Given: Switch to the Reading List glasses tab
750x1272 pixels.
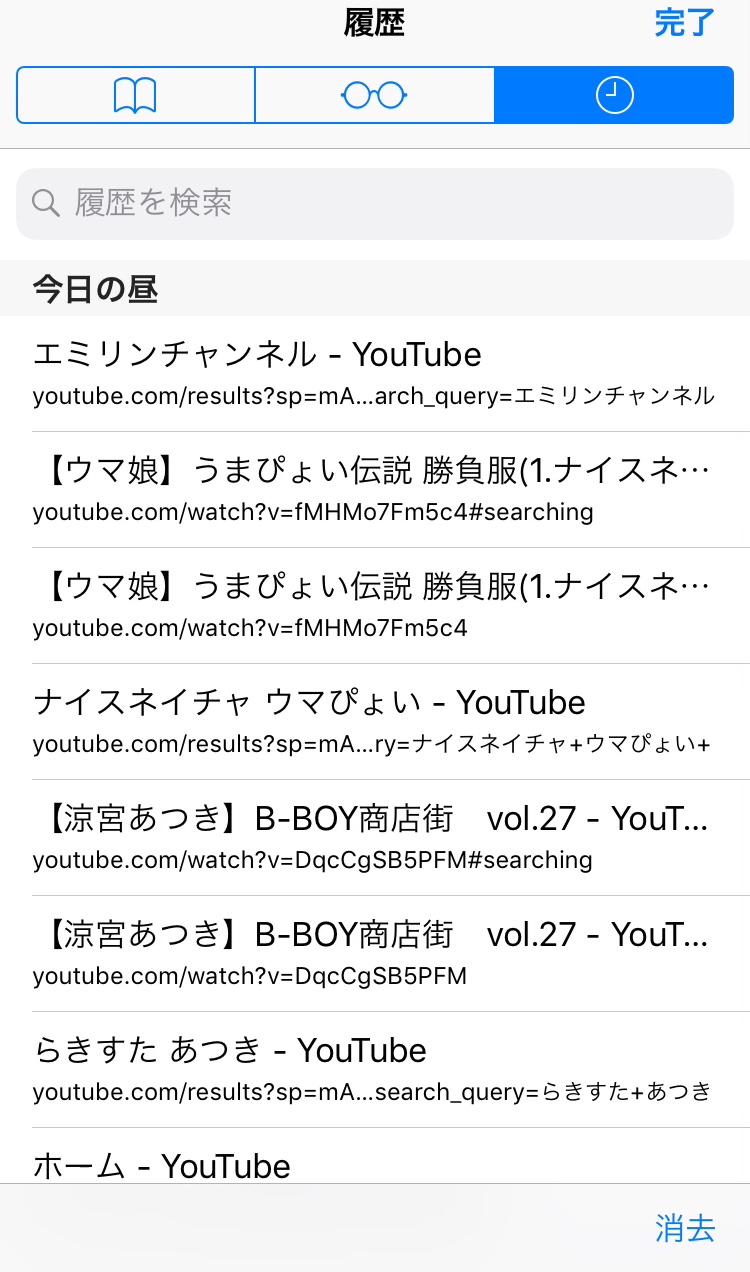Looking at the screenshot, I should click(375, 96).
